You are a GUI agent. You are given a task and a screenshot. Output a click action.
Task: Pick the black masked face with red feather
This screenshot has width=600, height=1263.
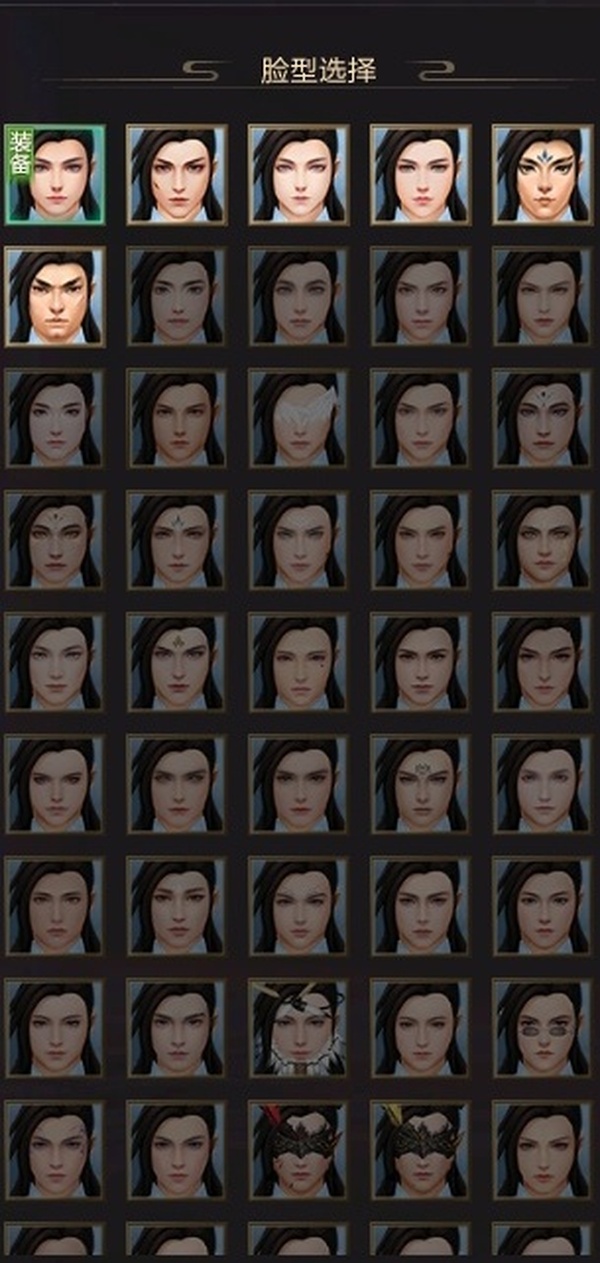point(298,1149)
